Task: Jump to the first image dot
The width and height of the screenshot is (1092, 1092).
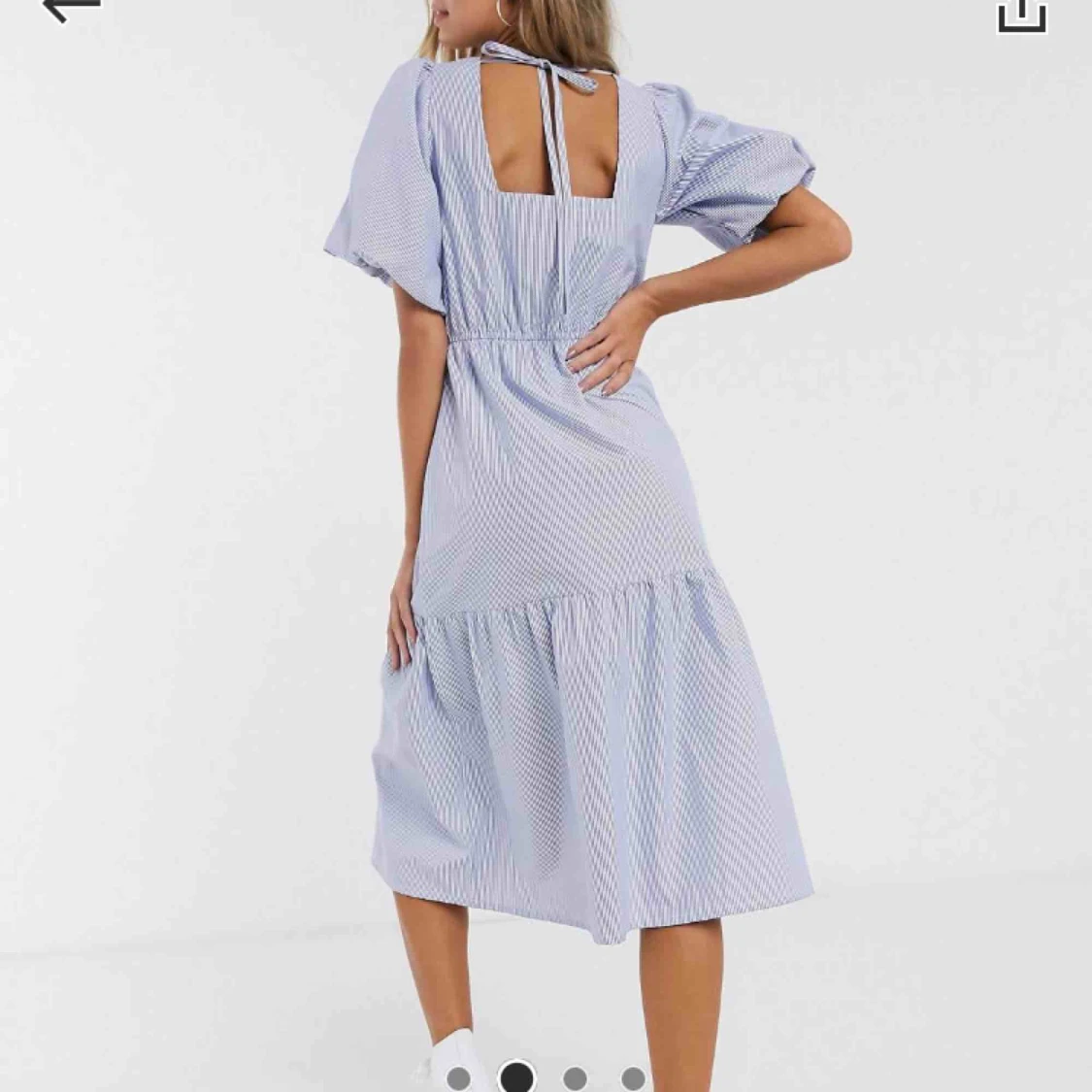Action: coord(458,1078)
